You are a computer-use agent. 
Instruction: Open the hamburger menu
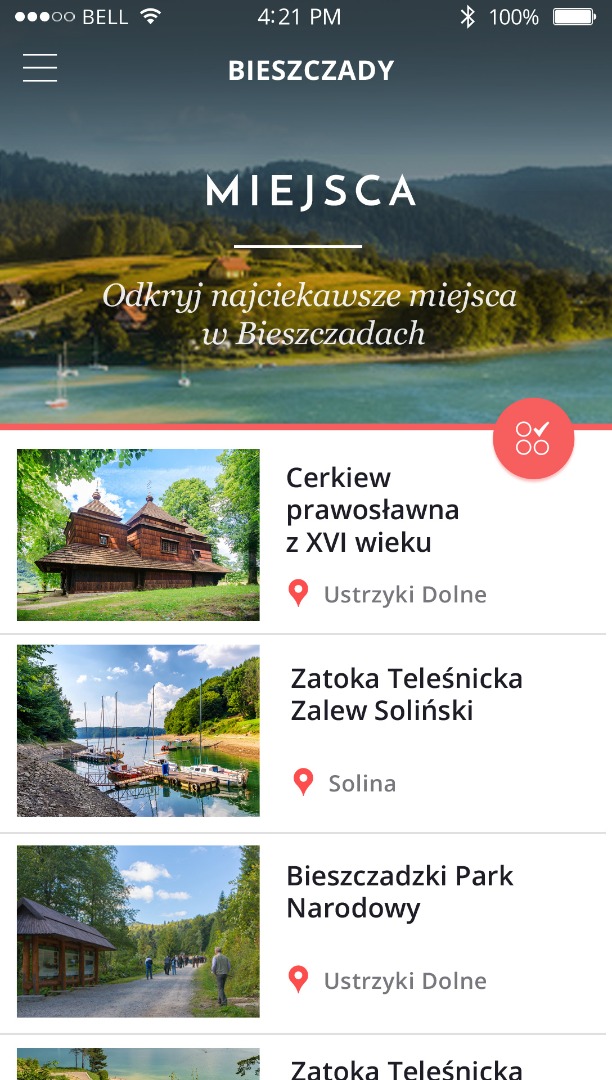point(40,68)
